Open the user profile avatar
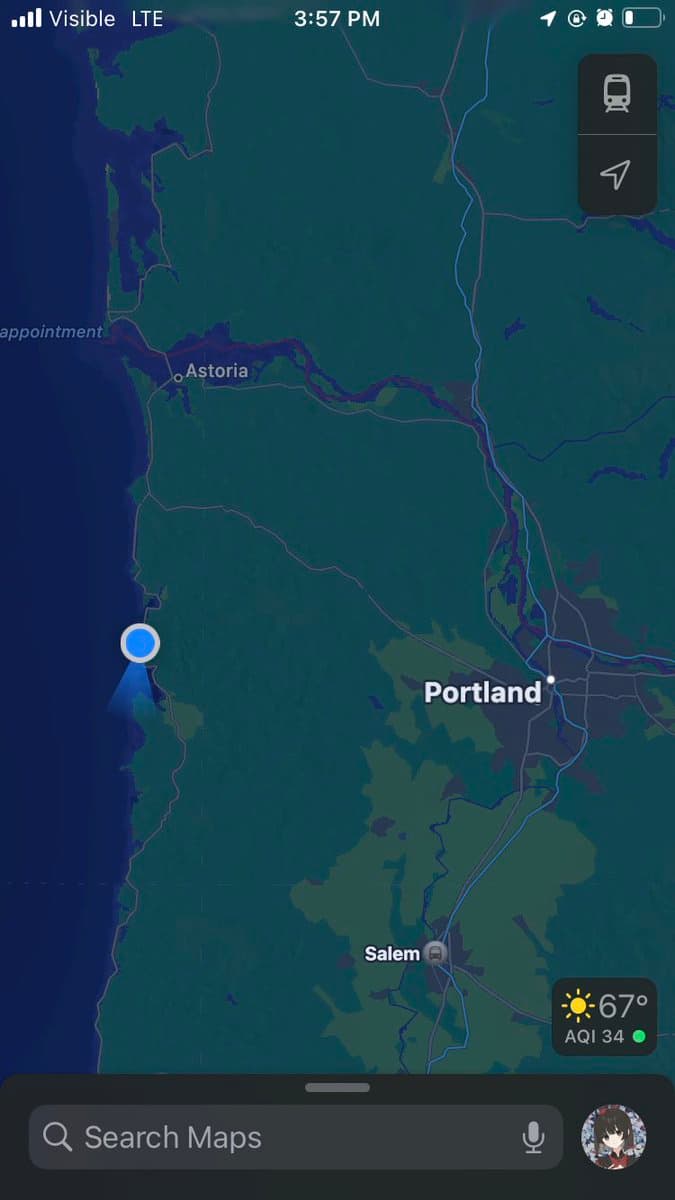 614,1137
